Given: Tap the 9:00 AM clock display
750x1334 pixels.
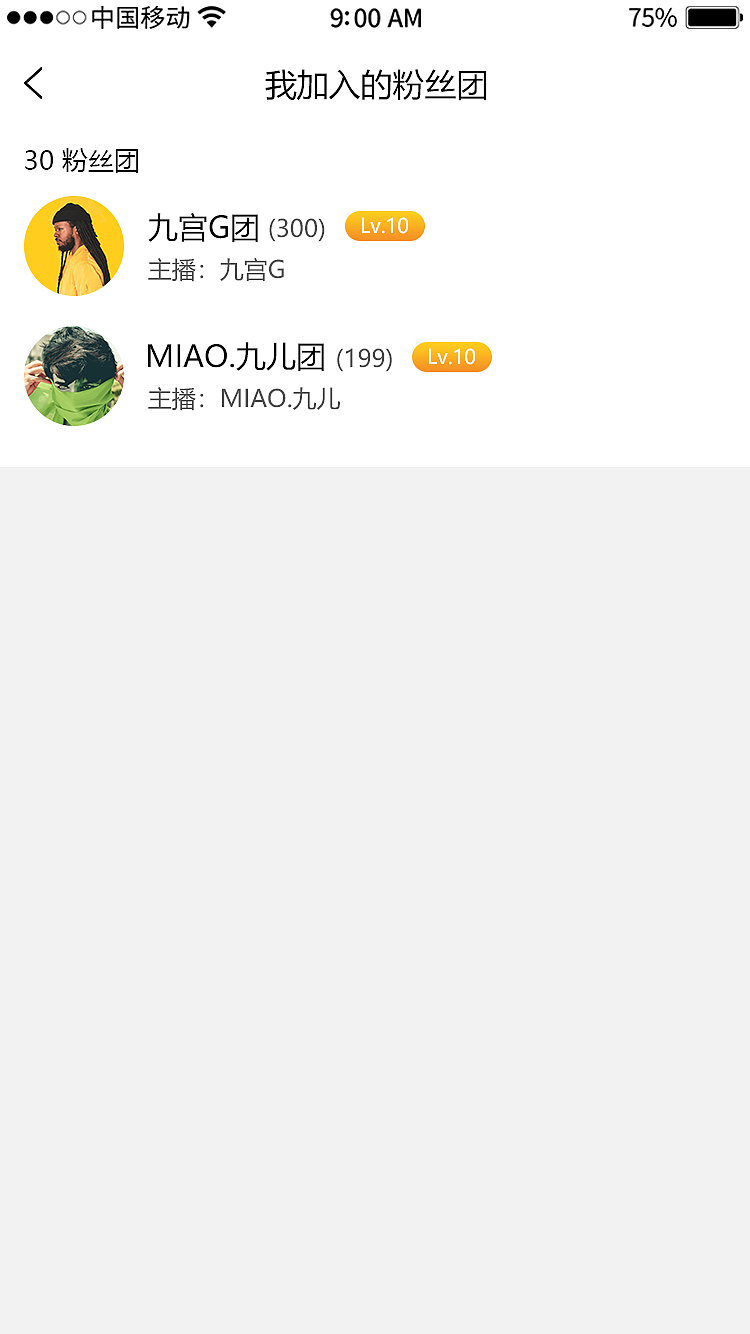Looking at the screenshot, I should (x=375, y=16).
